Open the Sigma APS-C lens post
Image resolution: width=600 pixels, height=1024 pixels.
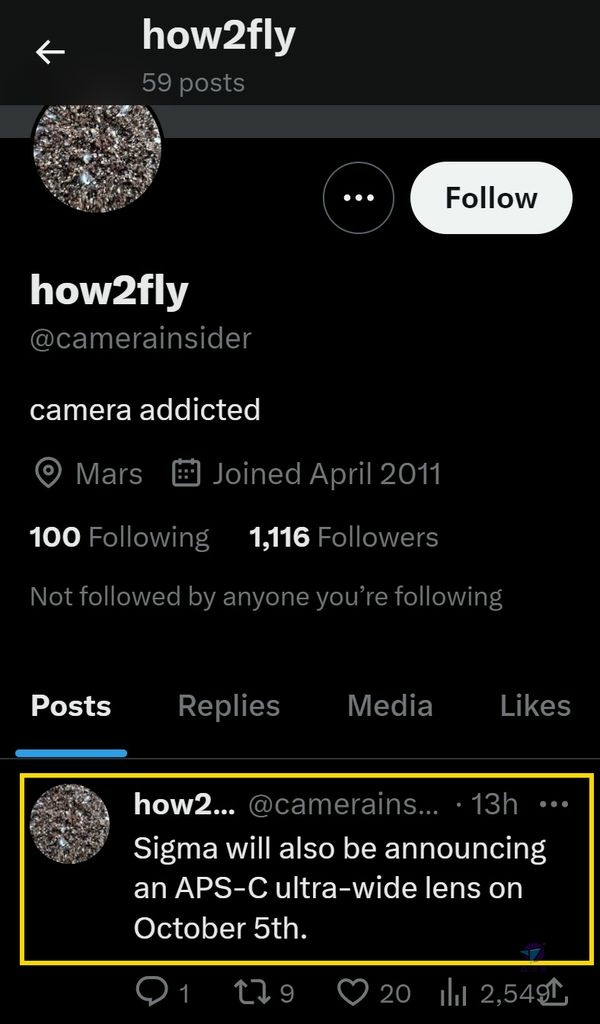click(339, 888)
